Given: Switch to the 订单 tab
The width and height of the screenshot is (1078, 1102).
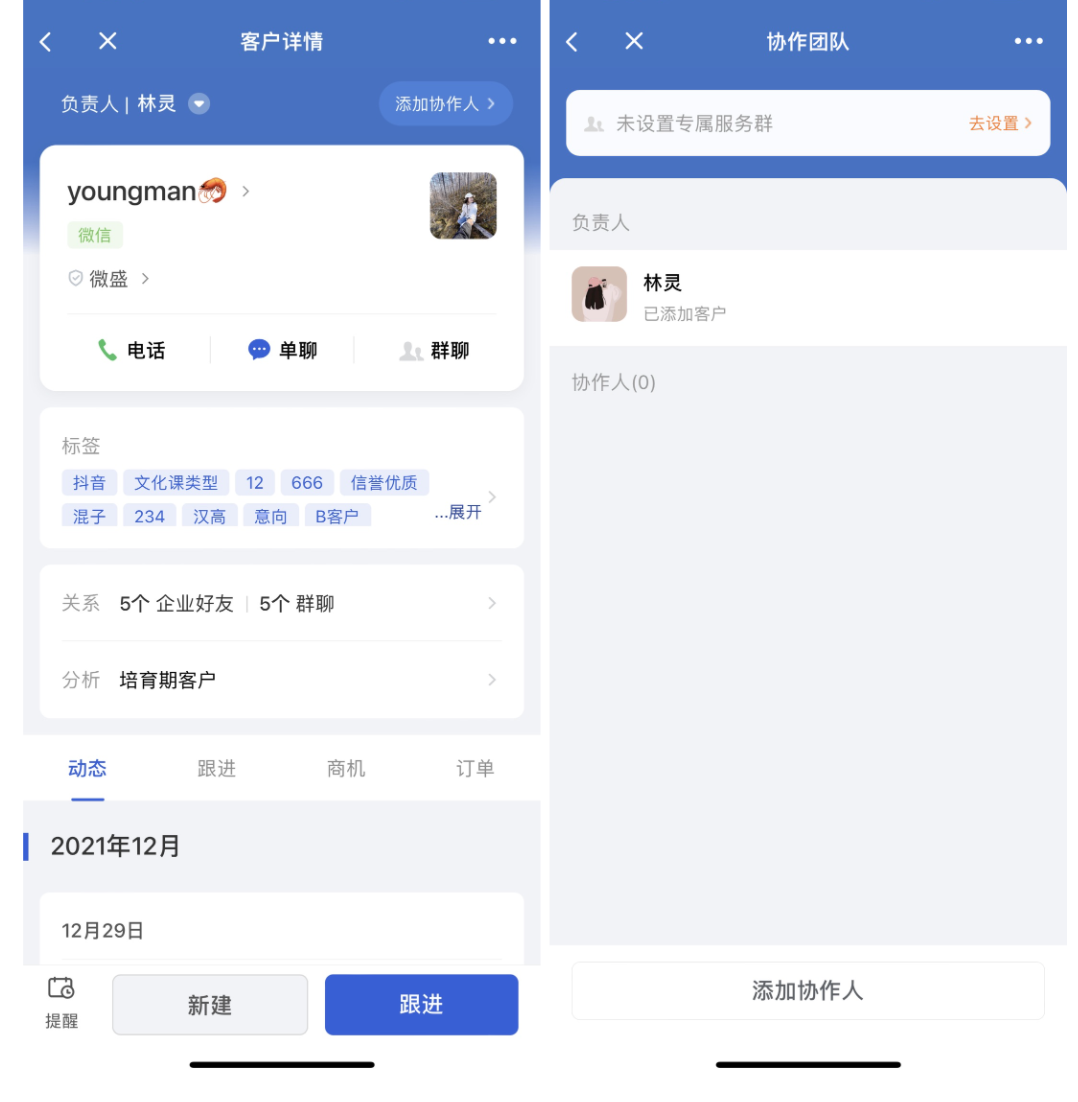Looking at the screenshot, I should 475,768.
